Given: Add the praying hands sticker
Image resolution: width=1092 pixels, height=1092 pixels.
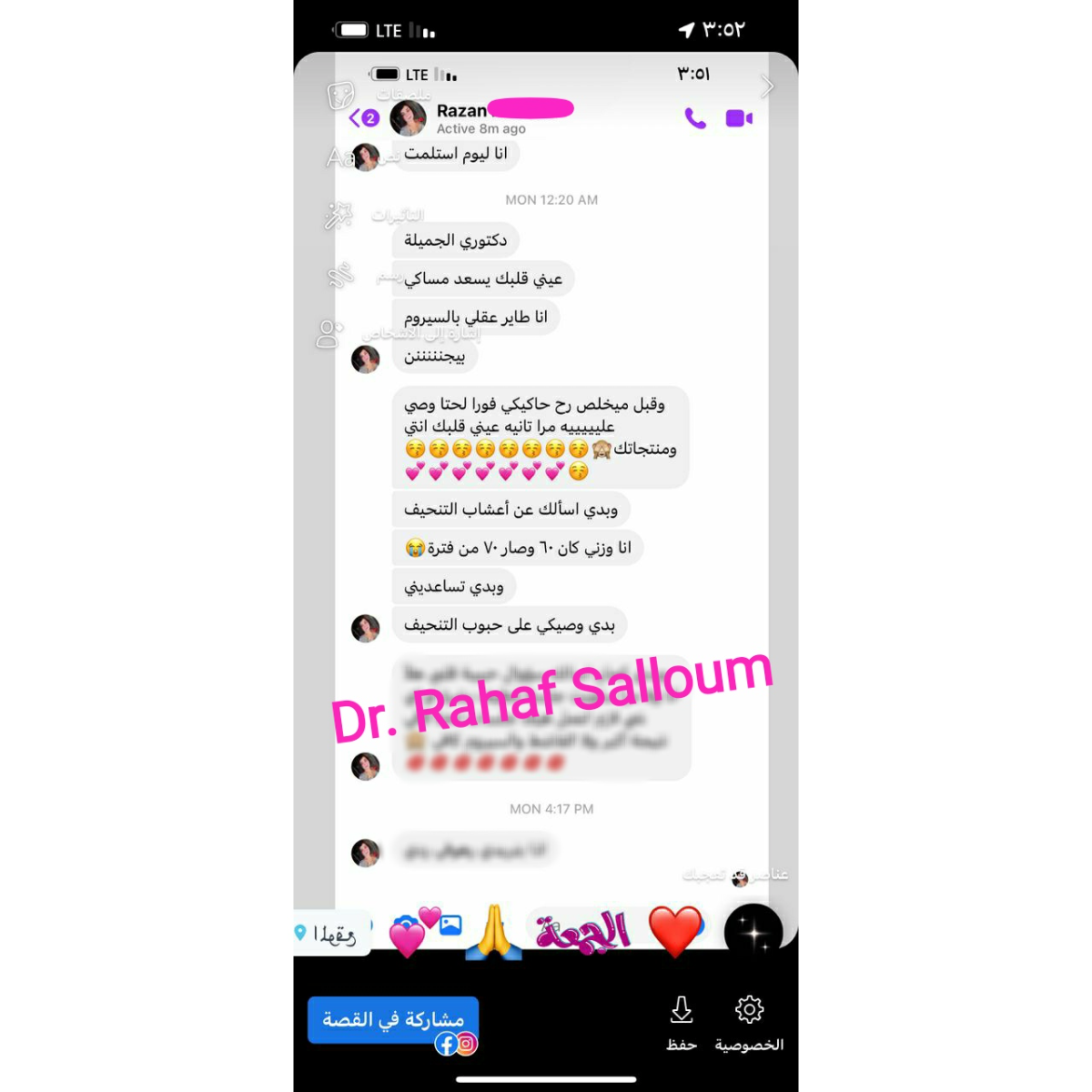Looking at the screenshot, I should pos(493,933).
